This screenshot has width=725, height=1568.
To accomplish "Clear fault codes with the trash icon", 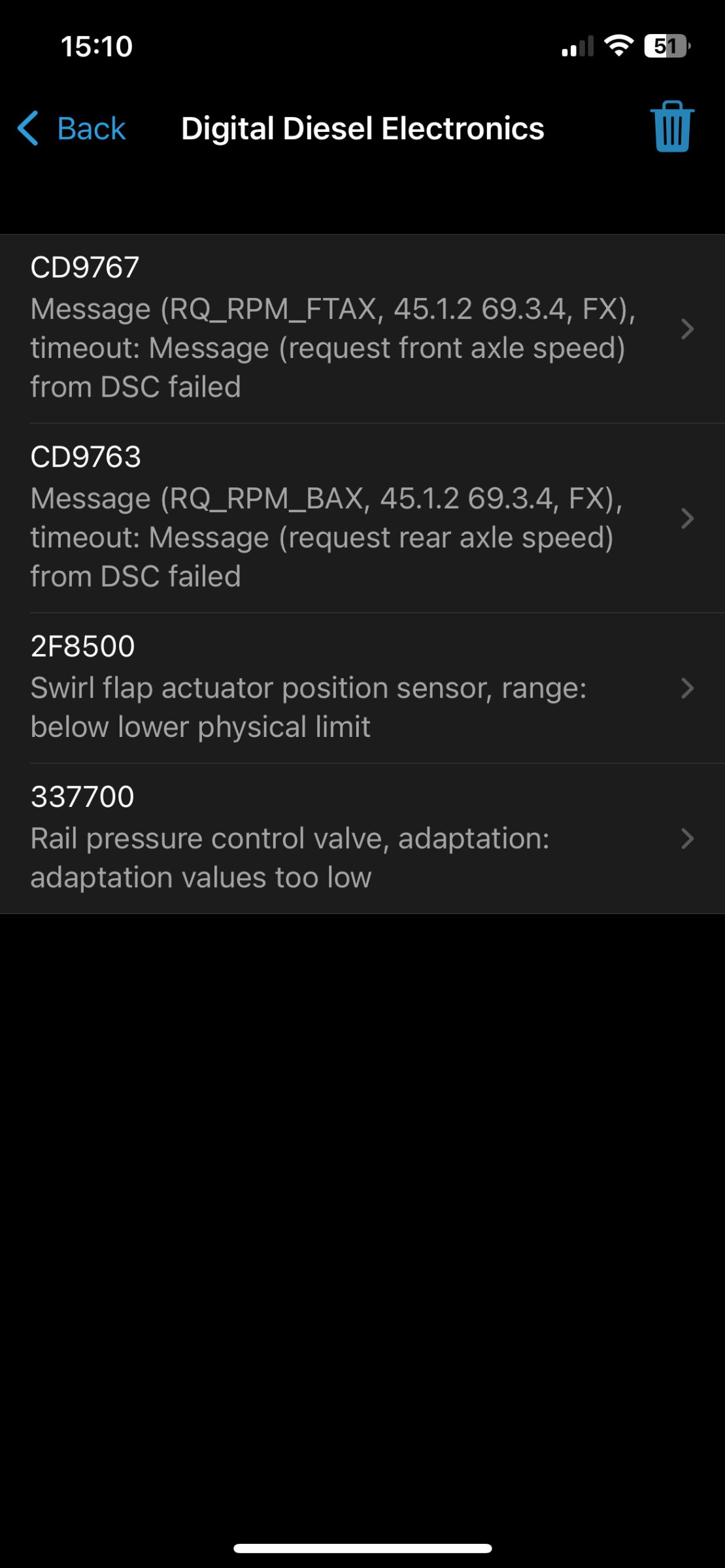I will point(672,127).
